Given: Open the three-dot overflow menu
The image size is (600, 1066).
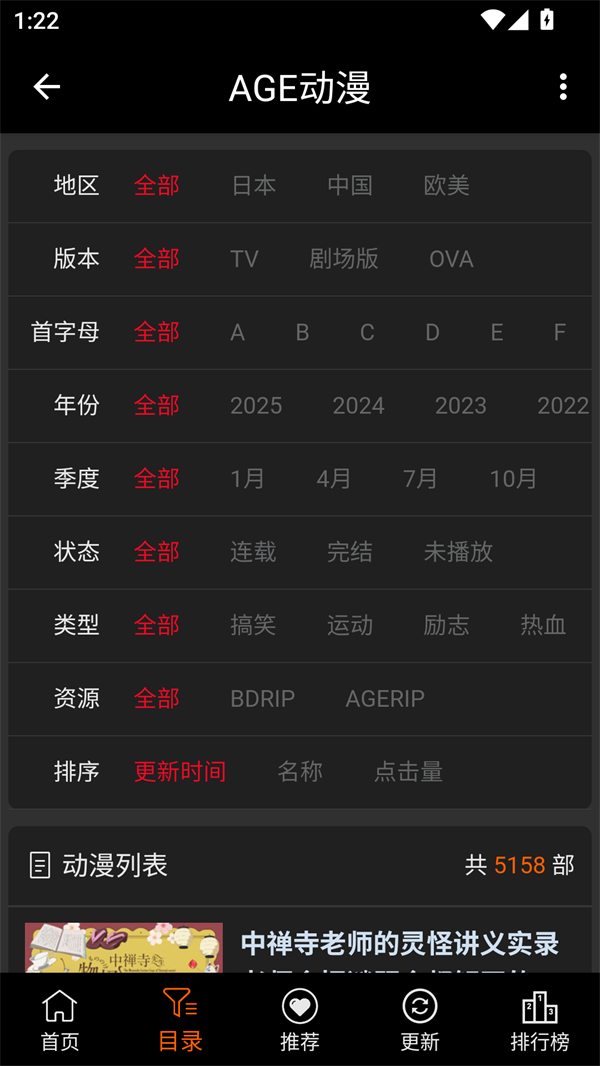Looking at the screenshot, I should (563, 87).
